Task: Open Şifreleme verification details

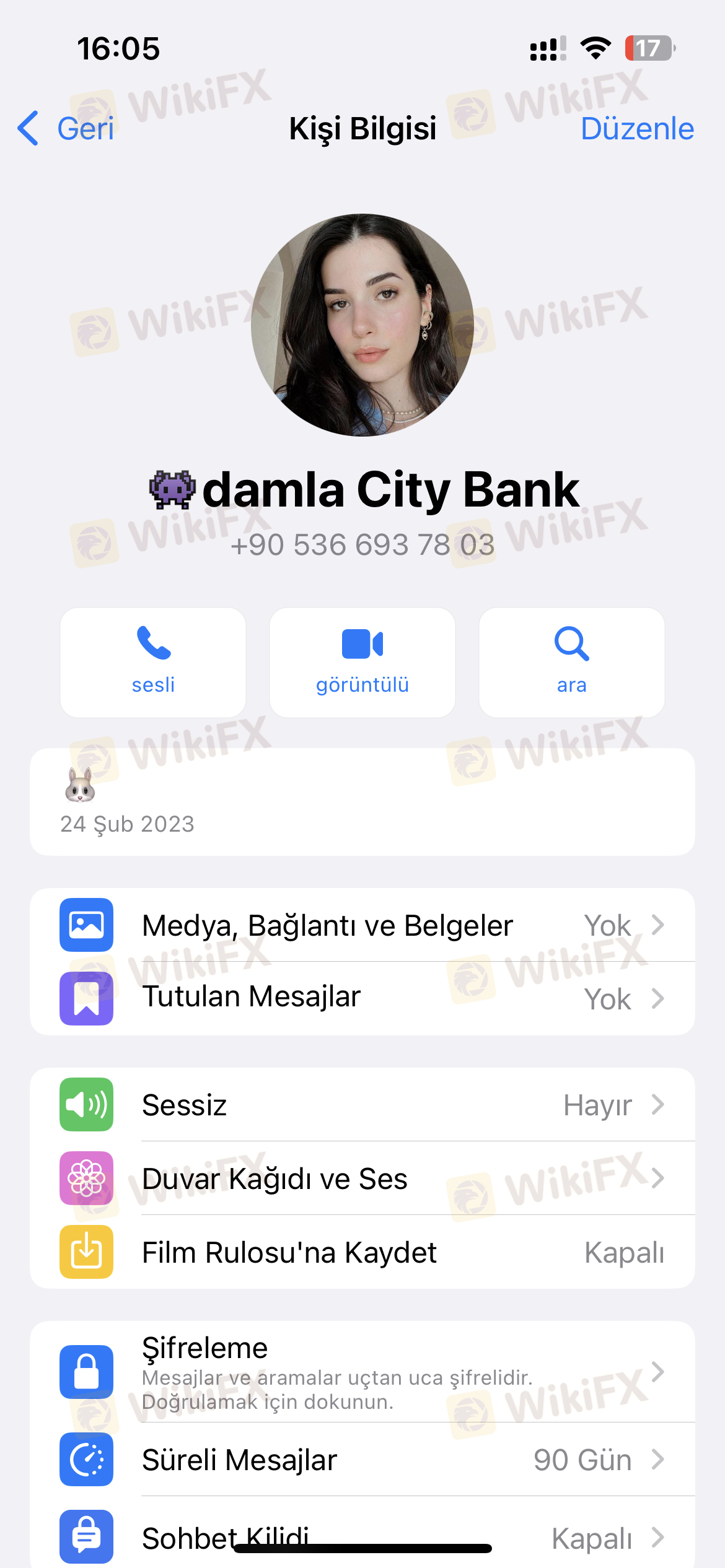Action: point(362,1372)
